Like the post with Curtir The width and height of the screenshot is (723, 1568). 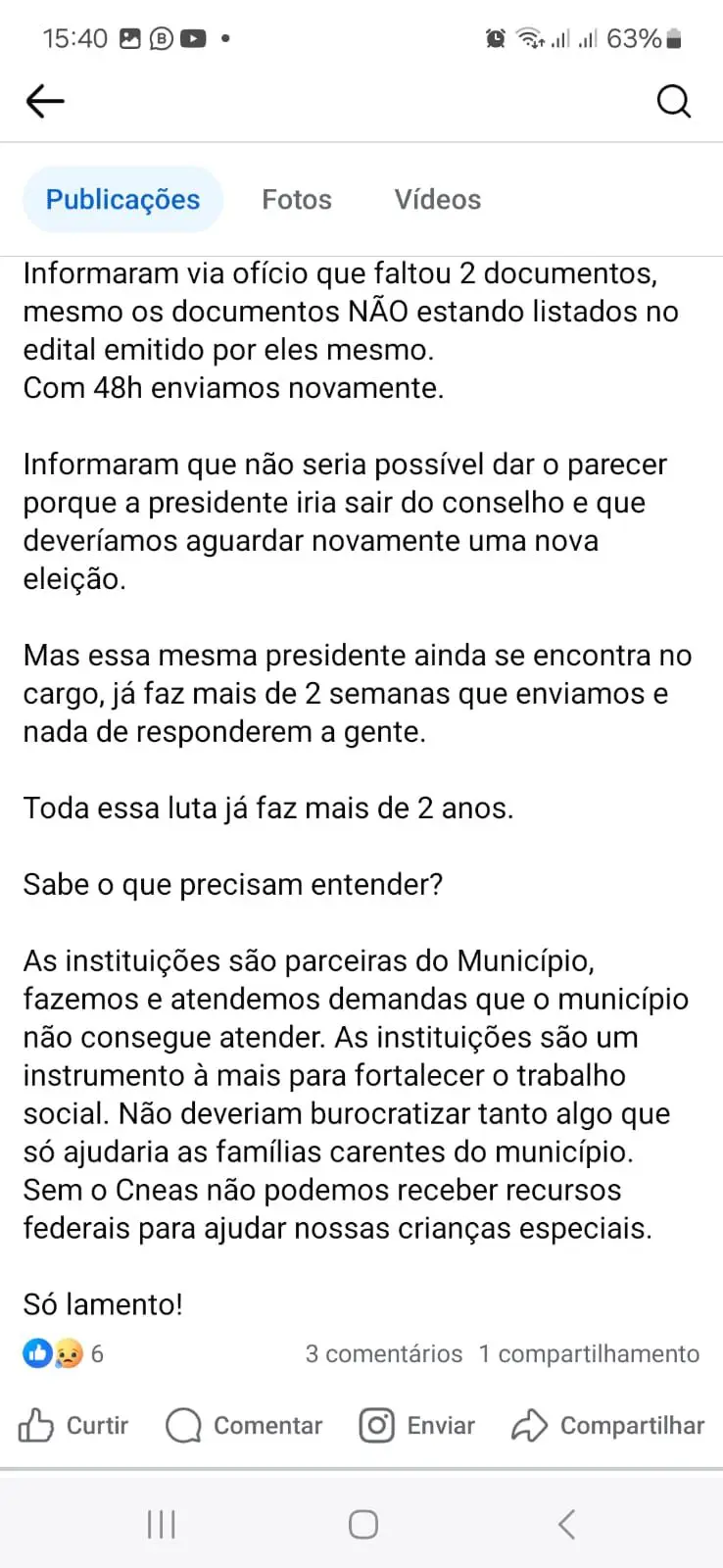pos(73,1425)
